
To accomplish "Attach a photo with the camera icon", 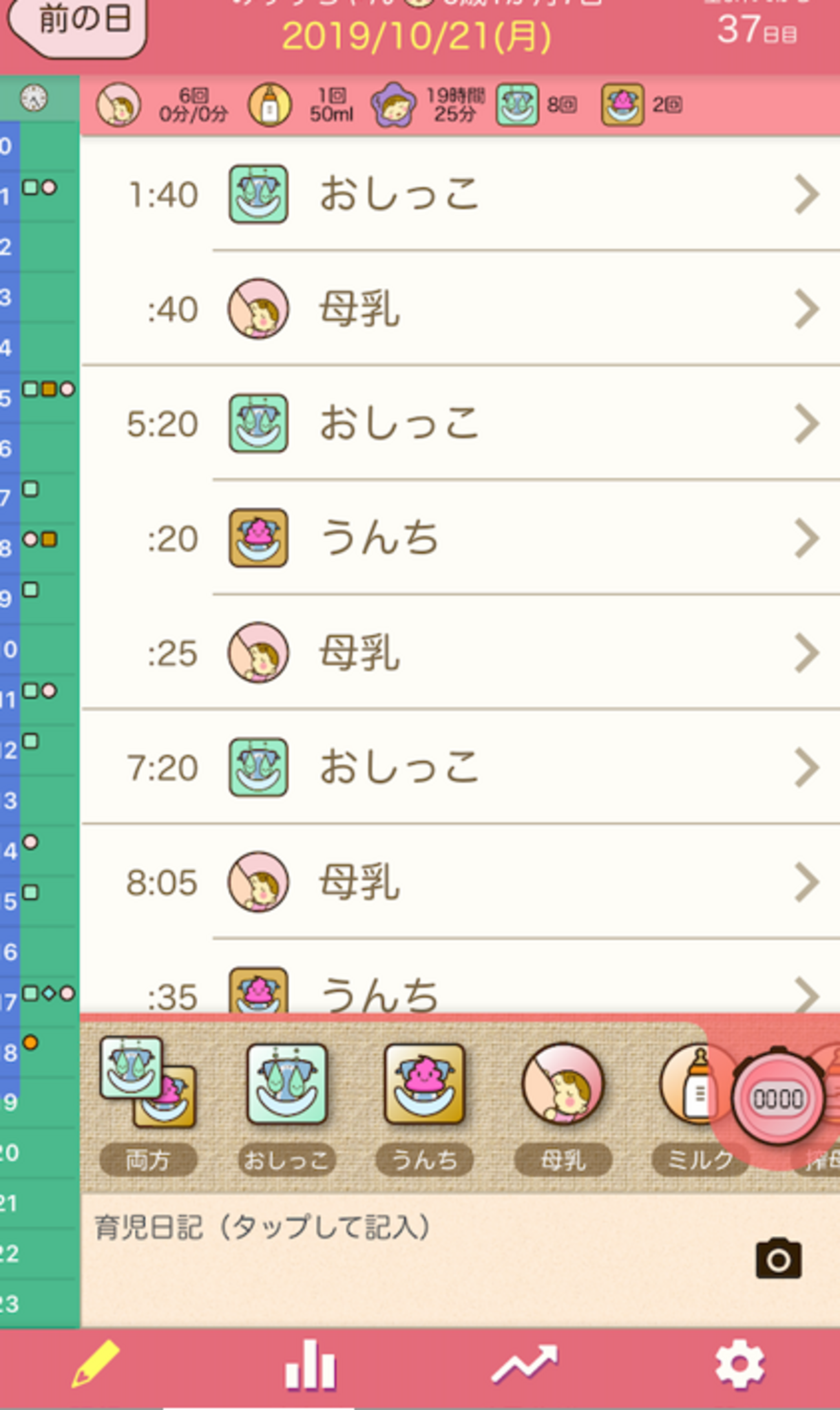I will tap(778, 1259).
